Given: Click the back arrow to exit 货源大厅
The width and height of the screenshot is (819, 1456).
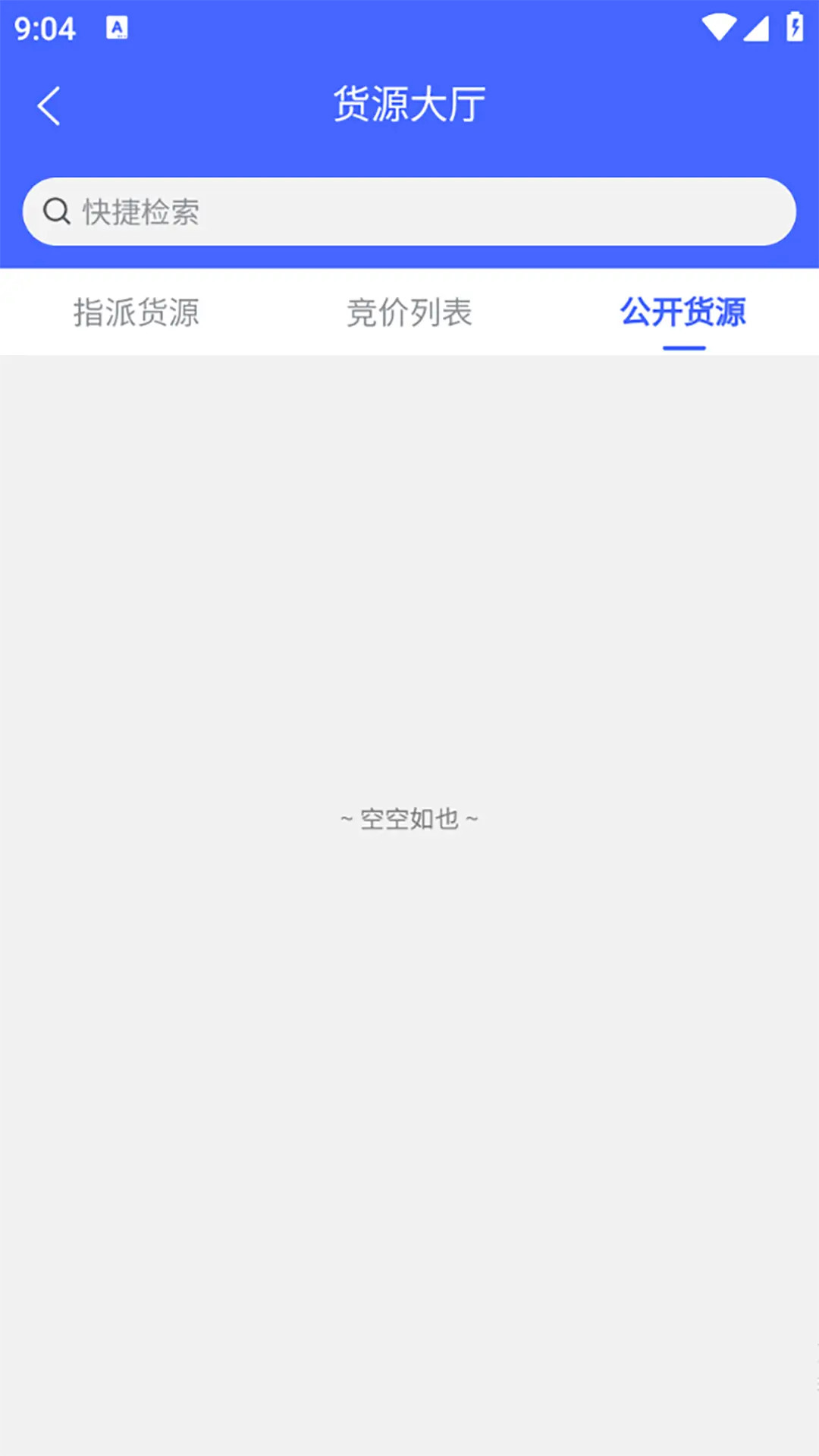Looking at the screenshot, I should (x=50, y=105).
